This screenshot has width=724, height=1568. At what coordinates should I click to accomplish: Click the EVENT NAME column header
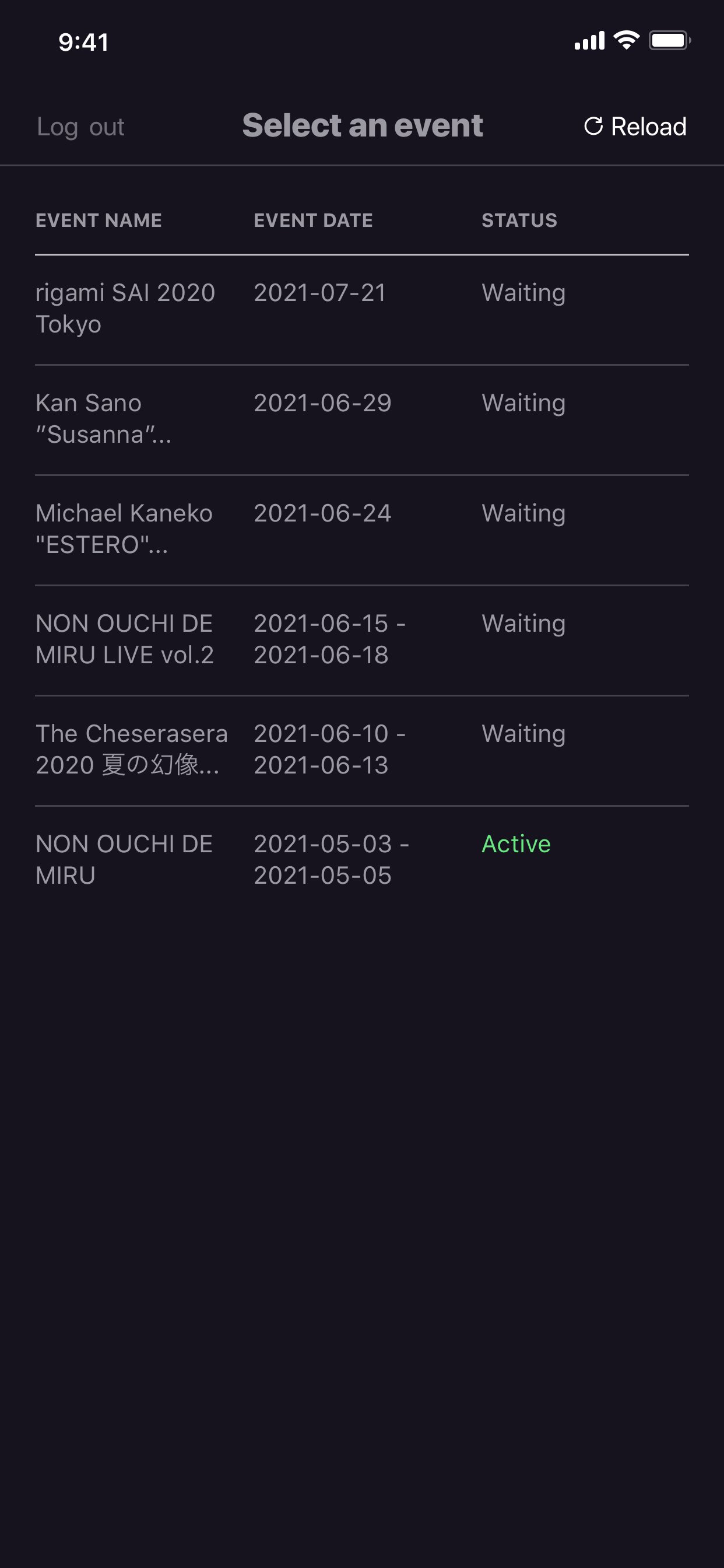click(x=99, y=220)
